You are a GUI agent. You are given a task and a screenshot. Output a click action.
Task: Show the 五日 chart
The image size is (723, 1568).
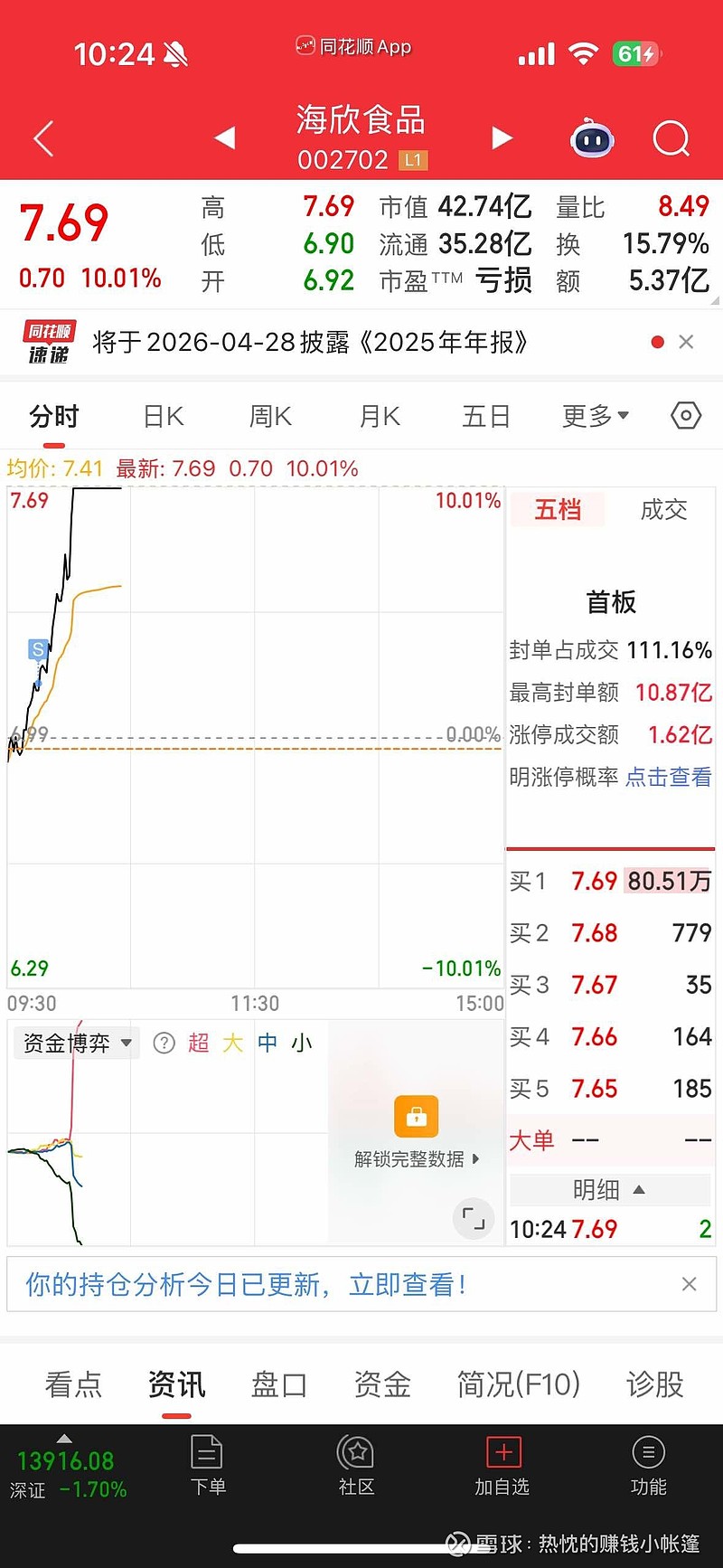point(486,417)
